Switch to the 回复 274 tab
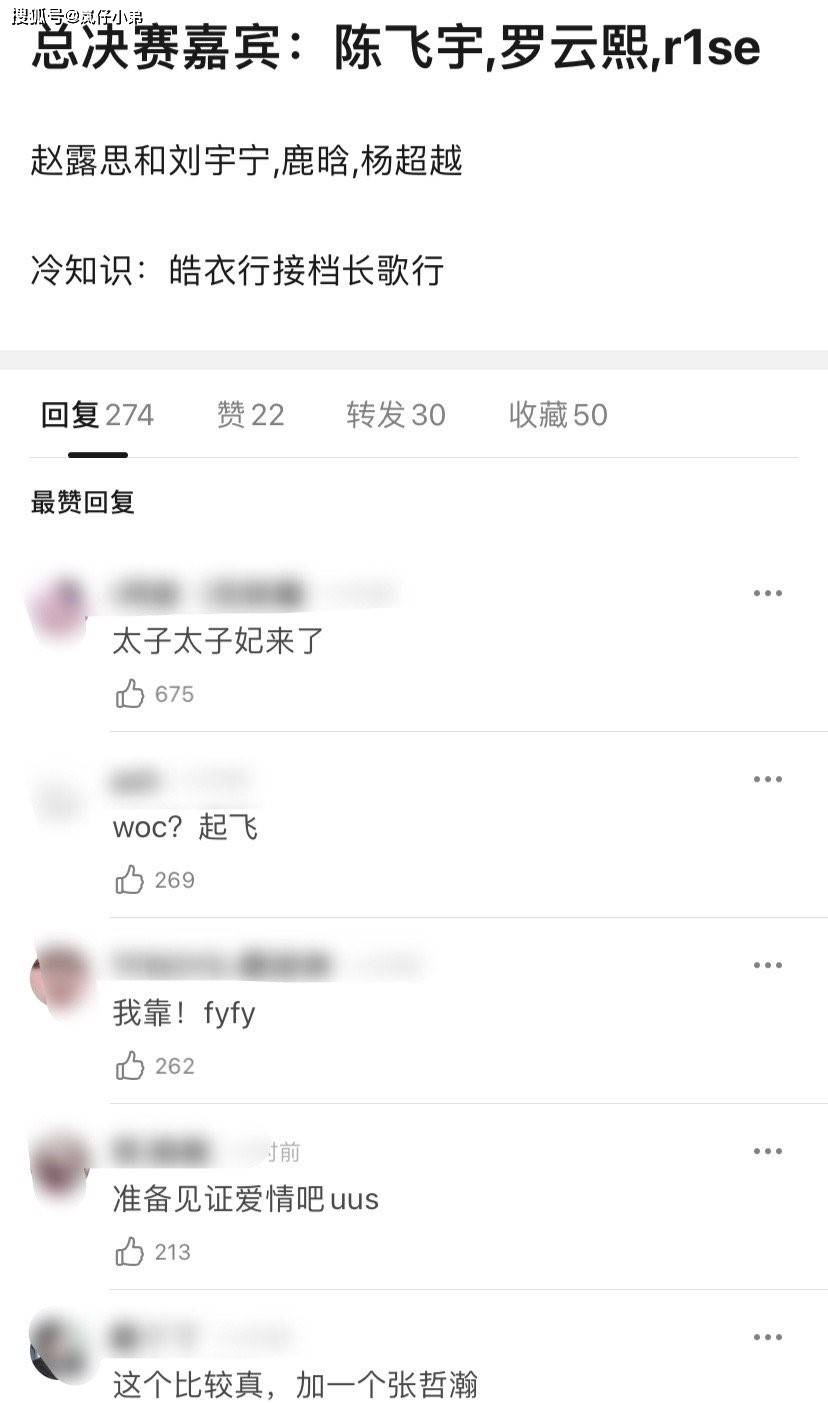Image resolution: width=828 pixels, height=1403 pixels. 97,415
